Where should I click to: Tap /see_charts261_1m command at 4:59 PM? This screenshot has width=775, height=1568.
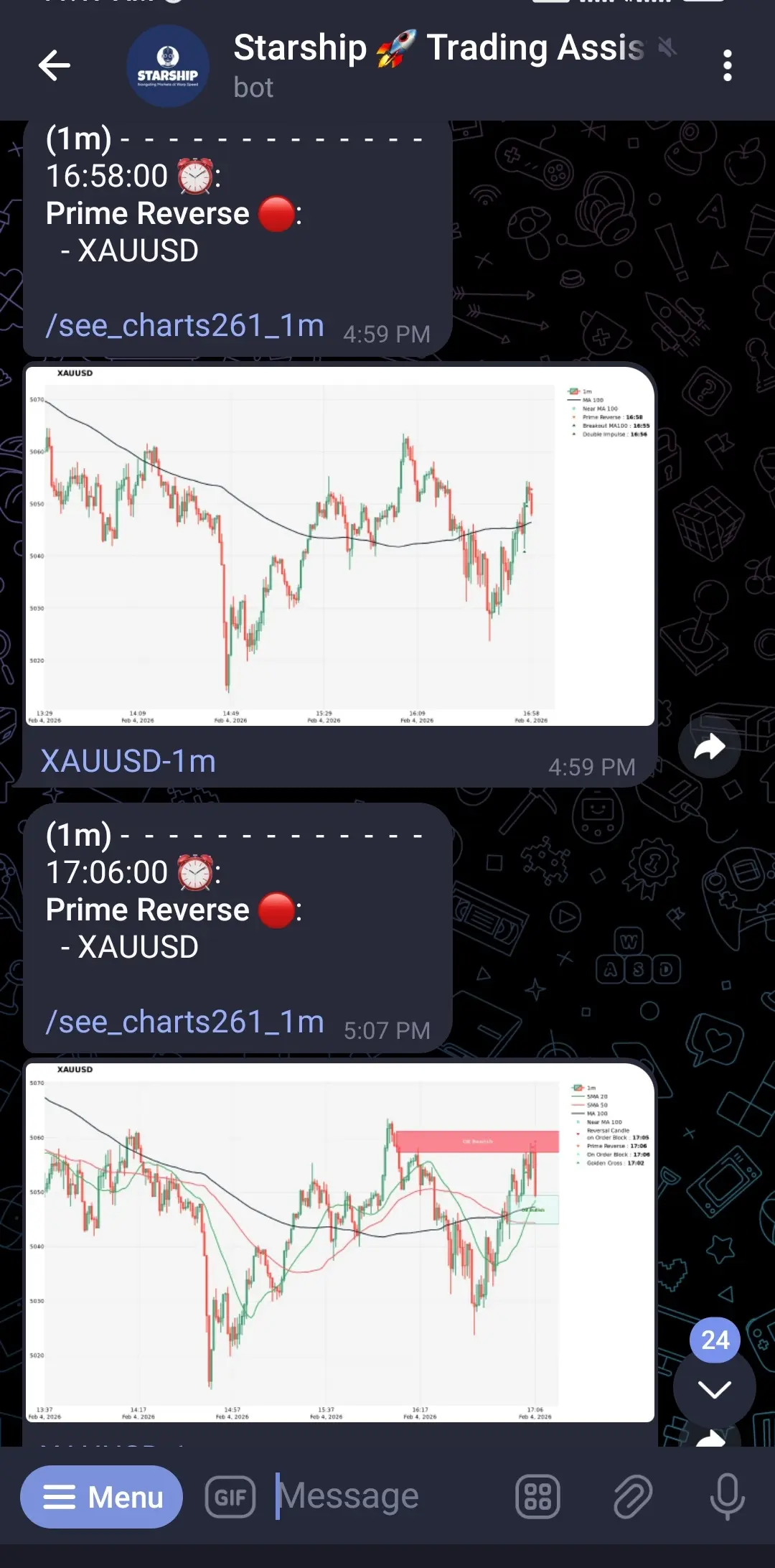pyautogui.click(x=184, y=326)
